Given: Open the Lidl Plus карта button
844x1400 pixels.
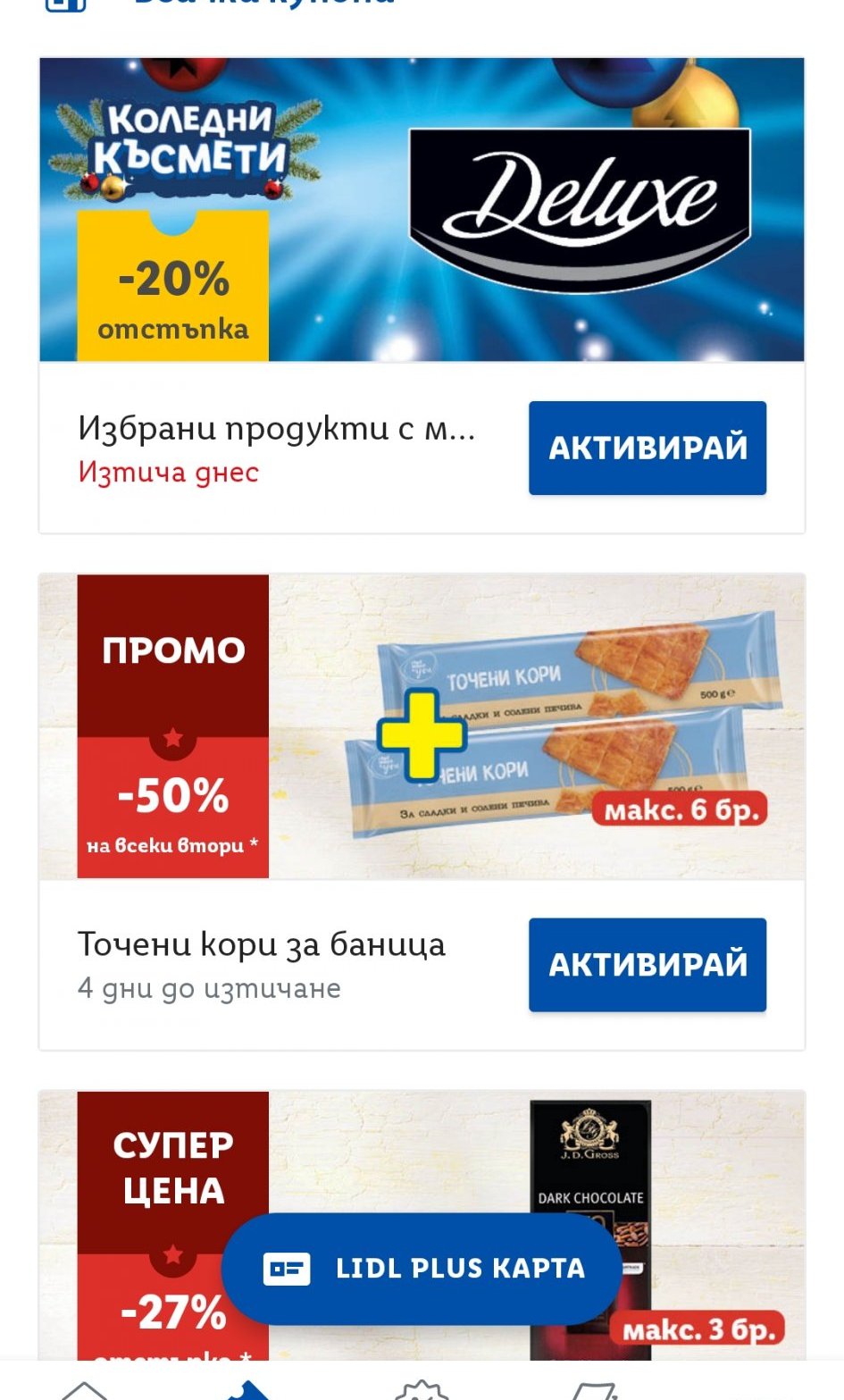Looking at the screenshot, I should tap(422, 1268).
